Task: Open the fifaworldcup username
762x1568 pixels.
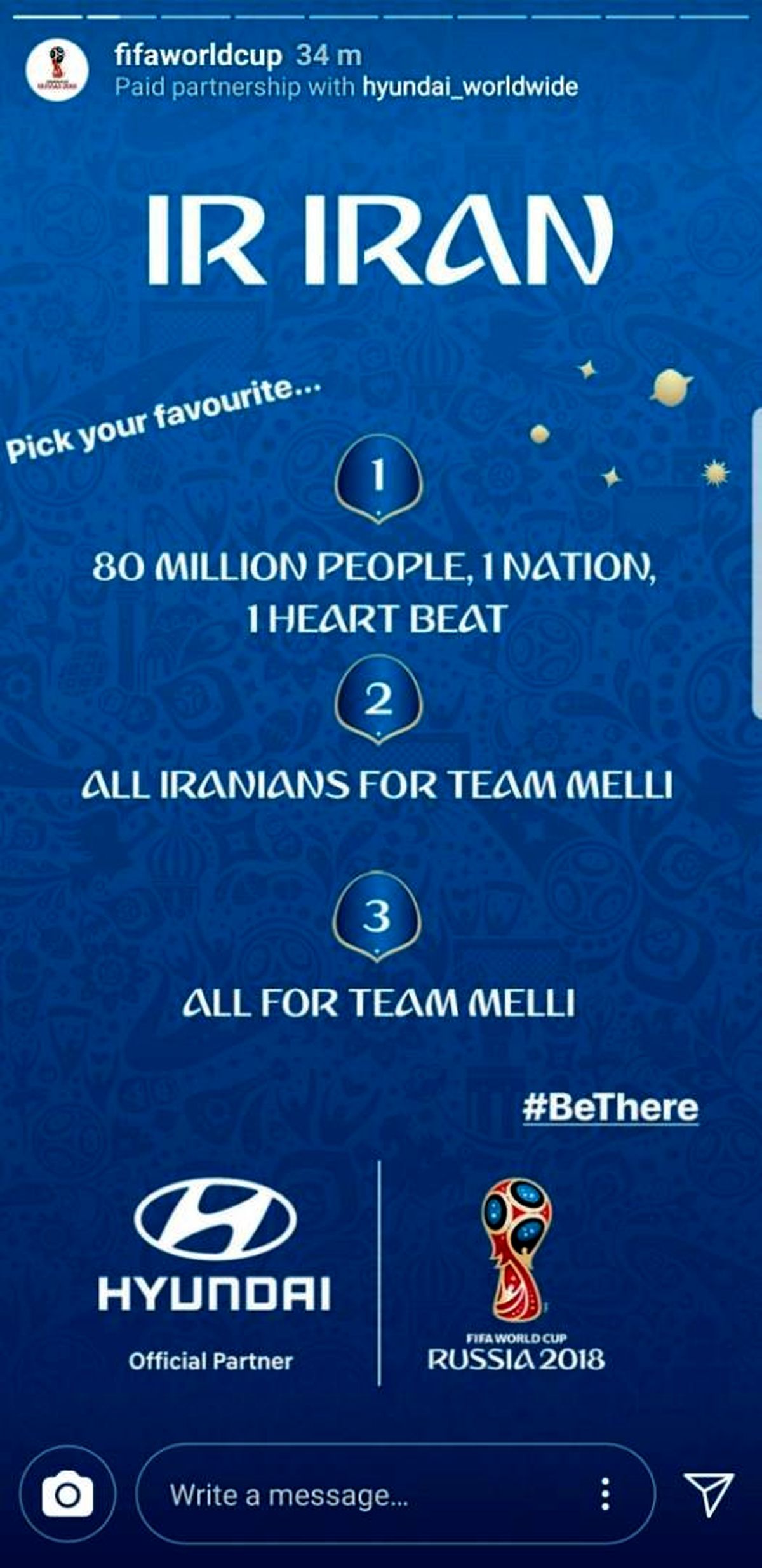Action: click(x=198, y=55)
